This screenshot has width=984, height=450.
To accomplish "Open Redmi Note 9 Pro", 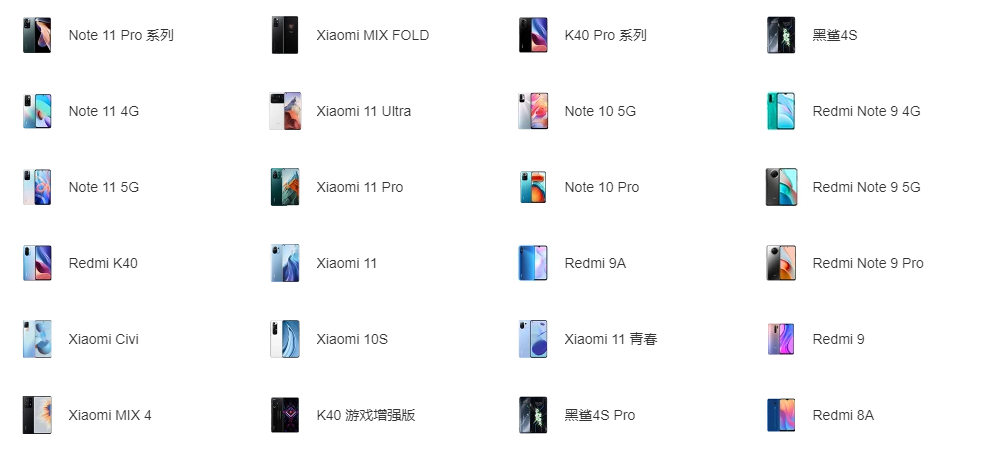I will tap(867, 263).
